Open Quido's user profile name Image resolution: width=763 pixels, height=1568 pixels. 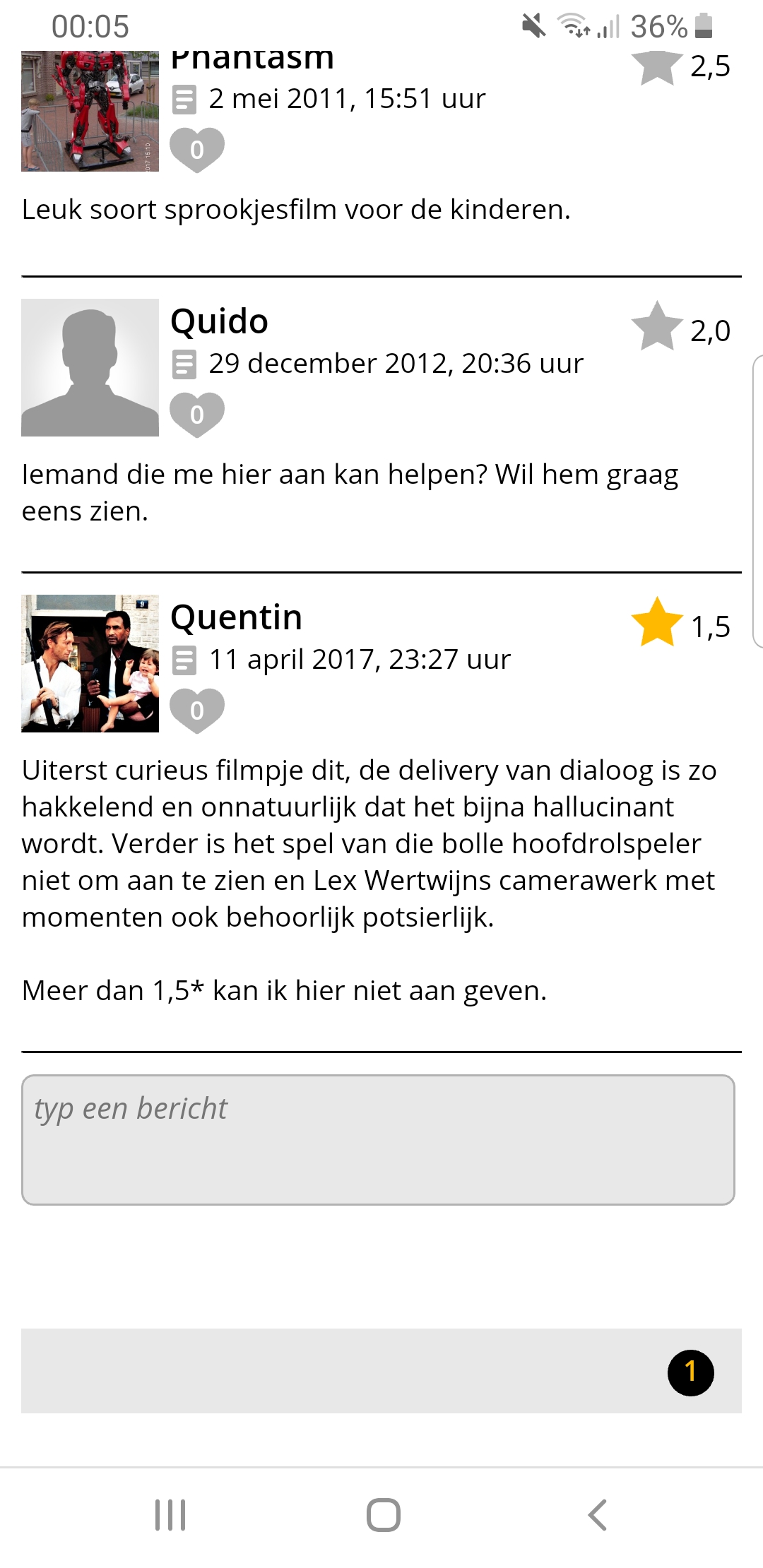tap(220, 321)
